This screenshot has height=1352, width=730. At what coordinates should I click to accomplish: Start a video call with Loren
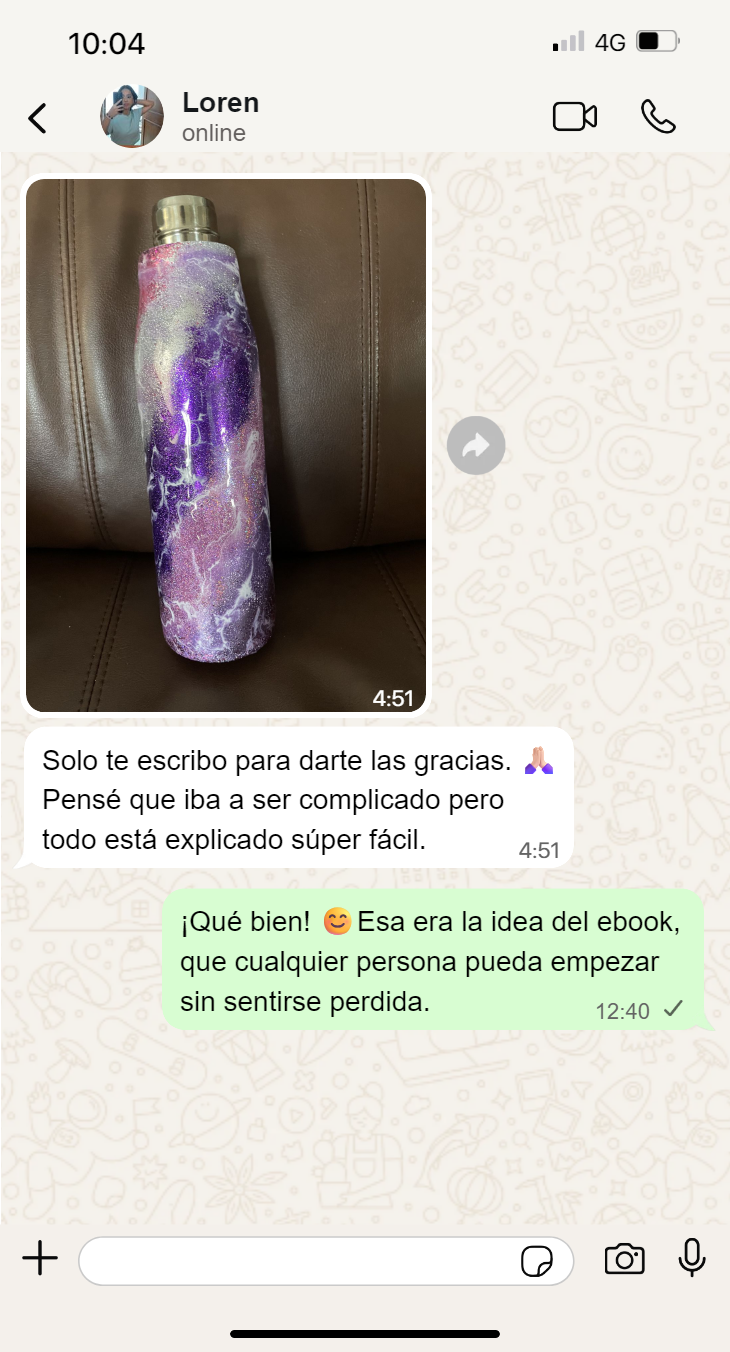(575, 117)
